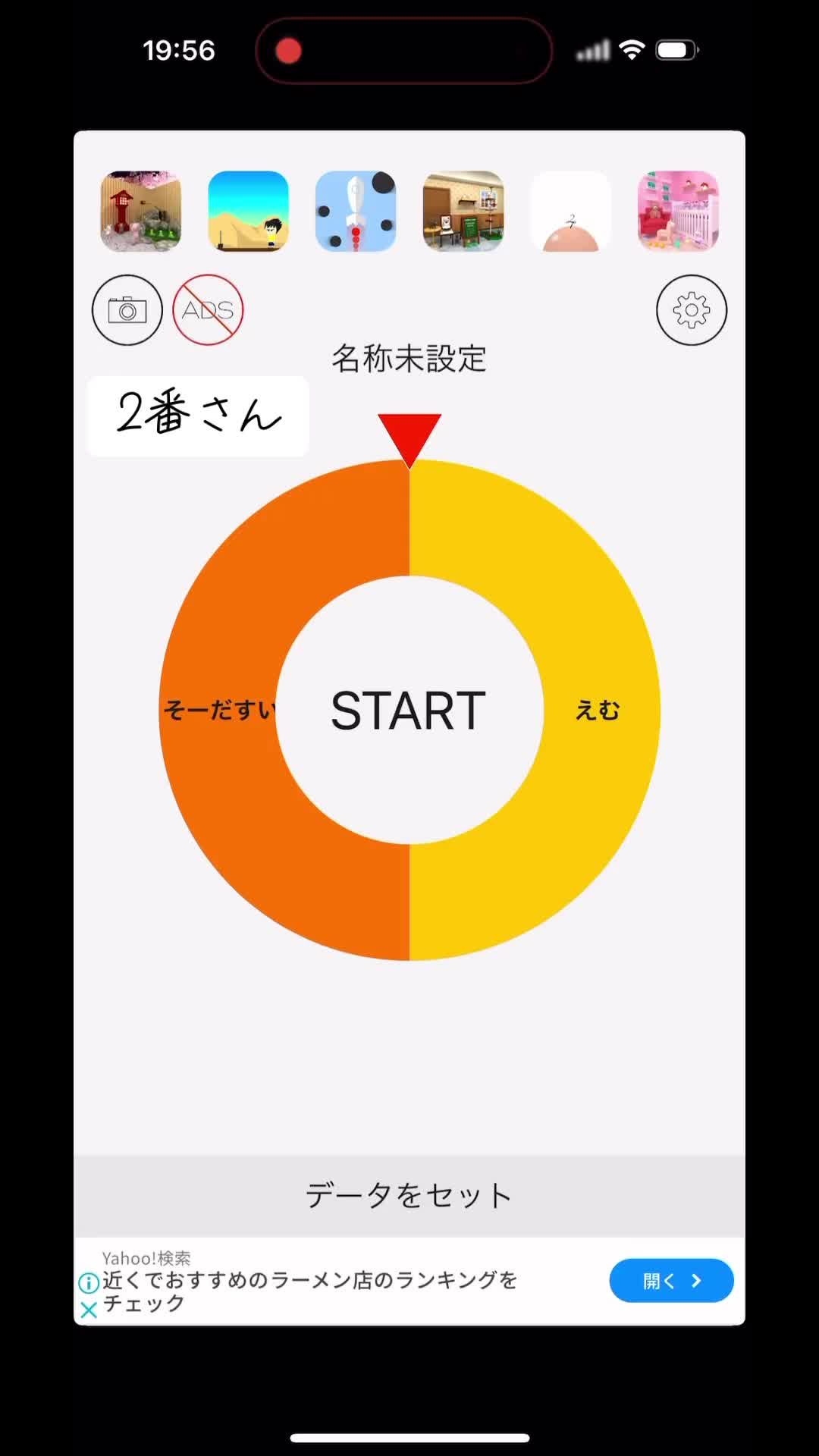This screenshot has width=819, height=1456.
Task: Open the rocket and black dots game icon
Action: pyautogui.click(x=356, y=212)
